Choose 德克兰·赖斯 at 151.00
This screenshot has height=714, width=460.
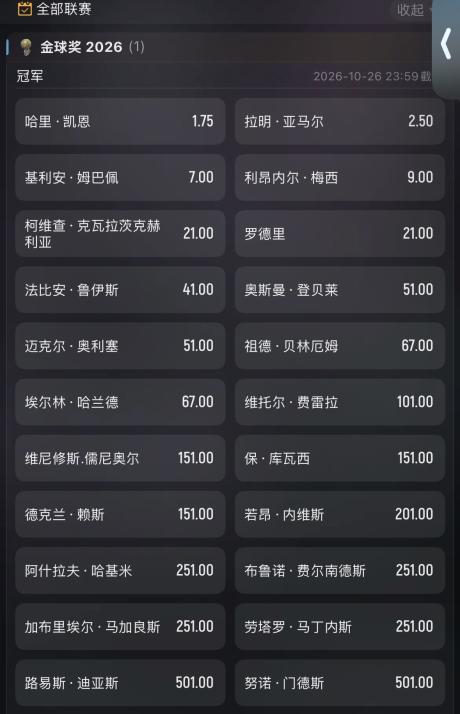(120, 515)
